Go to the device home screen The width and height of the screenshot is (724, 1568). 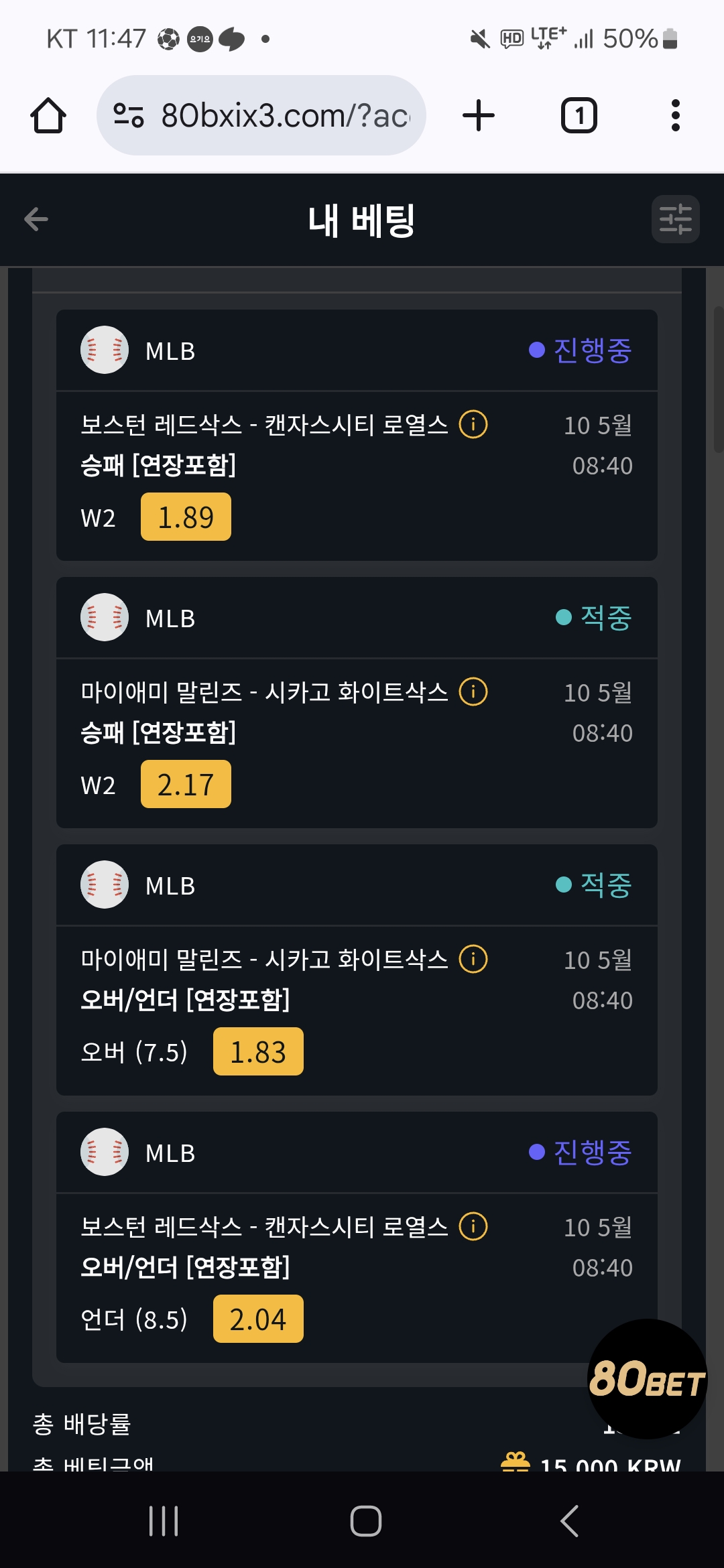point(366,1521)
